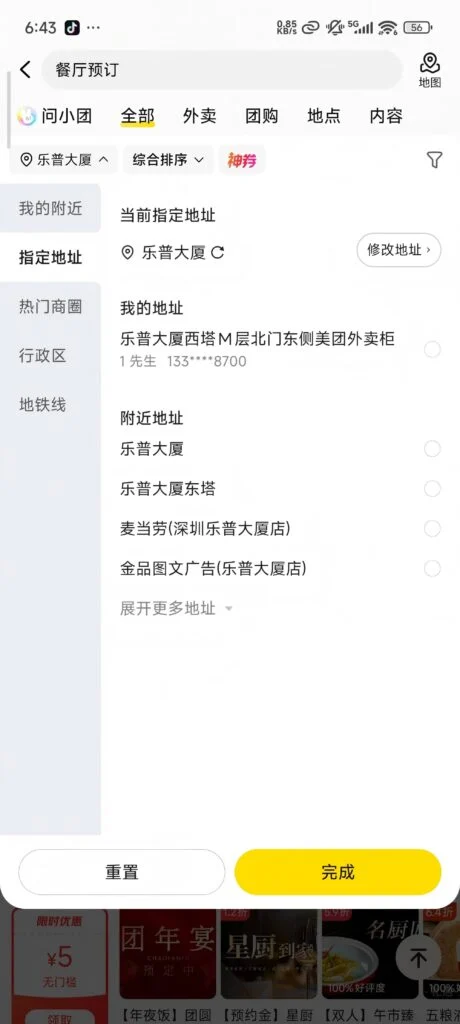Open the 问小团 assistant tab

click(55, 116)
